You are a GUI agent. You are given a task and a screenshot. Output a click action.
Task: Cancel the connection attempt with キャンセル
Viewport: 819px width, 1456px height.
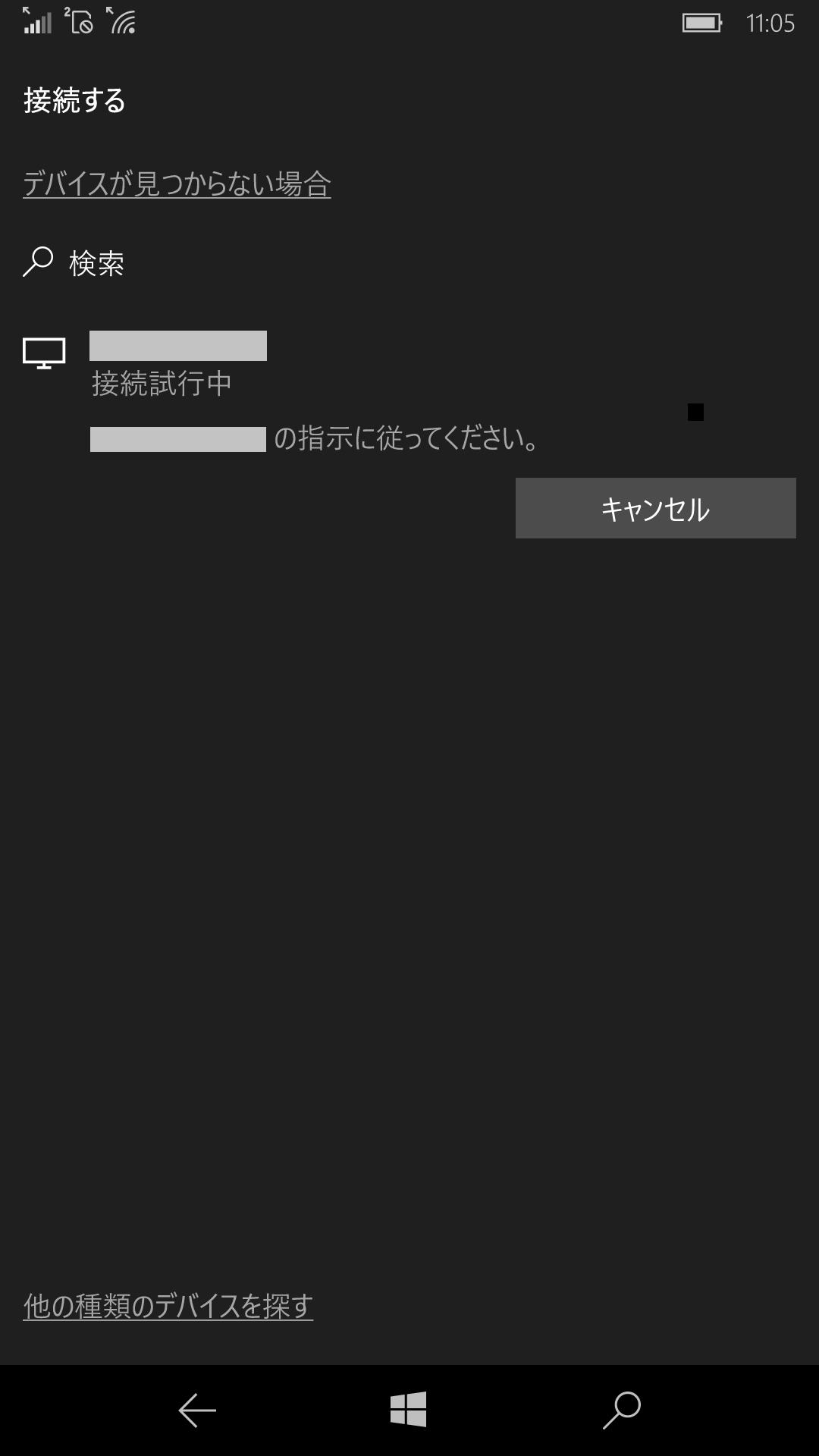[656, 508]
